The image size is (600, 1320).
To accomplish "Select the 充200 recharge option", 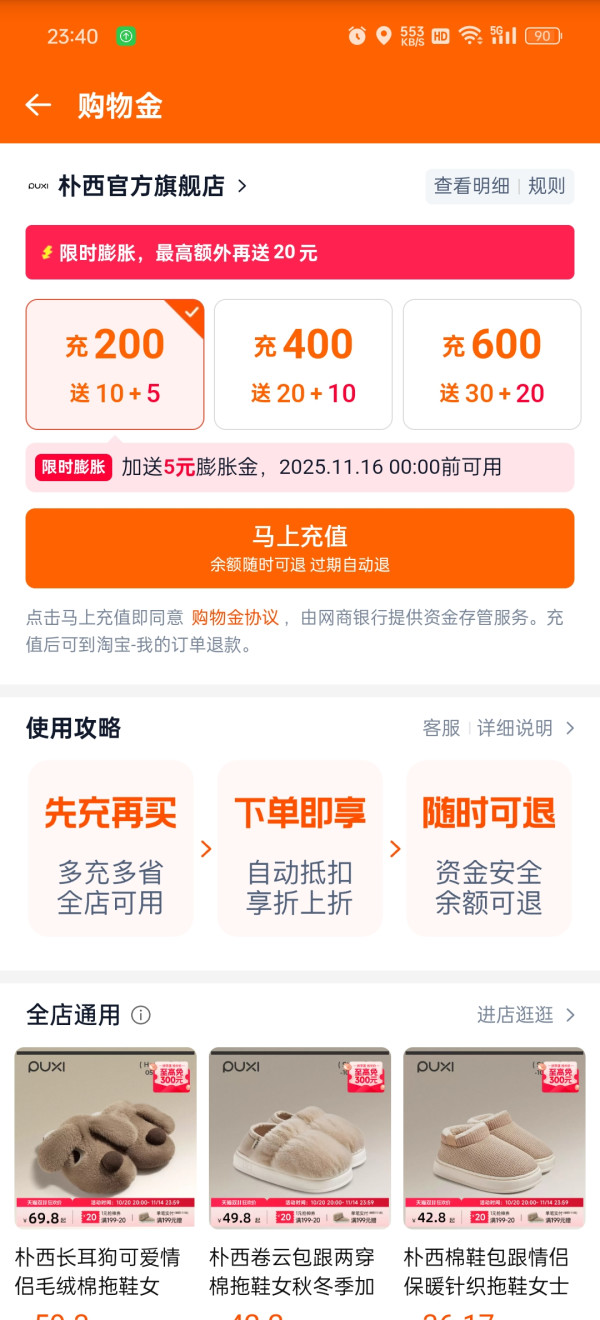I will [115, 364].
